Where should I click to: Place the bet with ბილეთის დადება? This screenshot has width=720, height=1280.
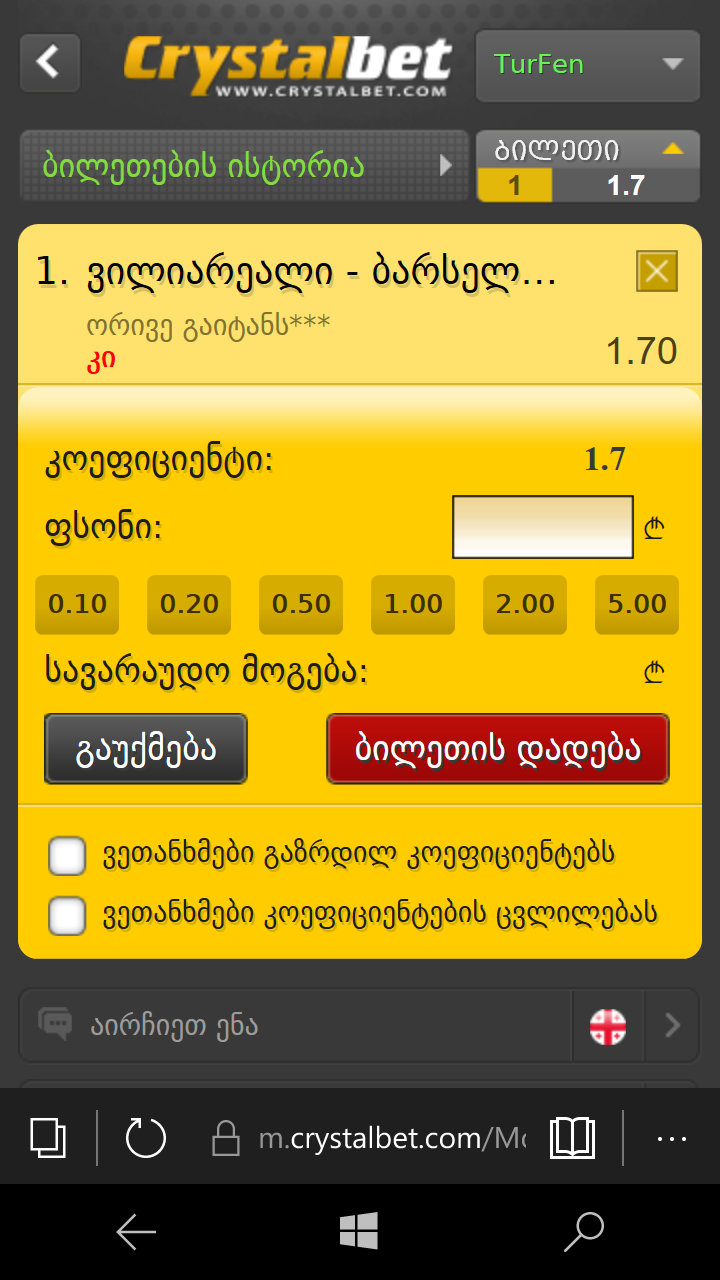click(497, 748)
